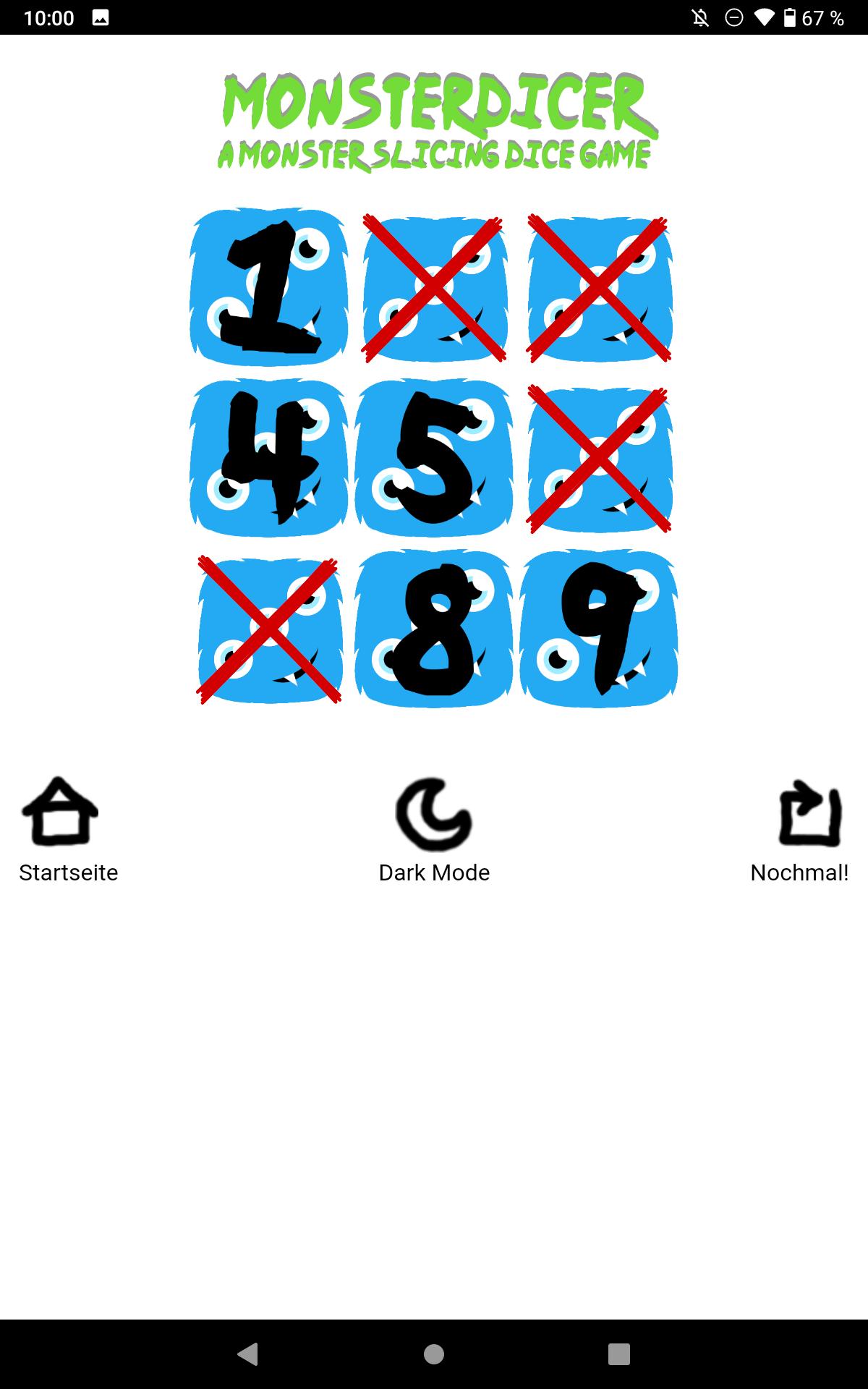The image size is (868, 1389).
Task: Select the monster tile numbered 4
Action: pyautogui.click(x=268, y=458)
